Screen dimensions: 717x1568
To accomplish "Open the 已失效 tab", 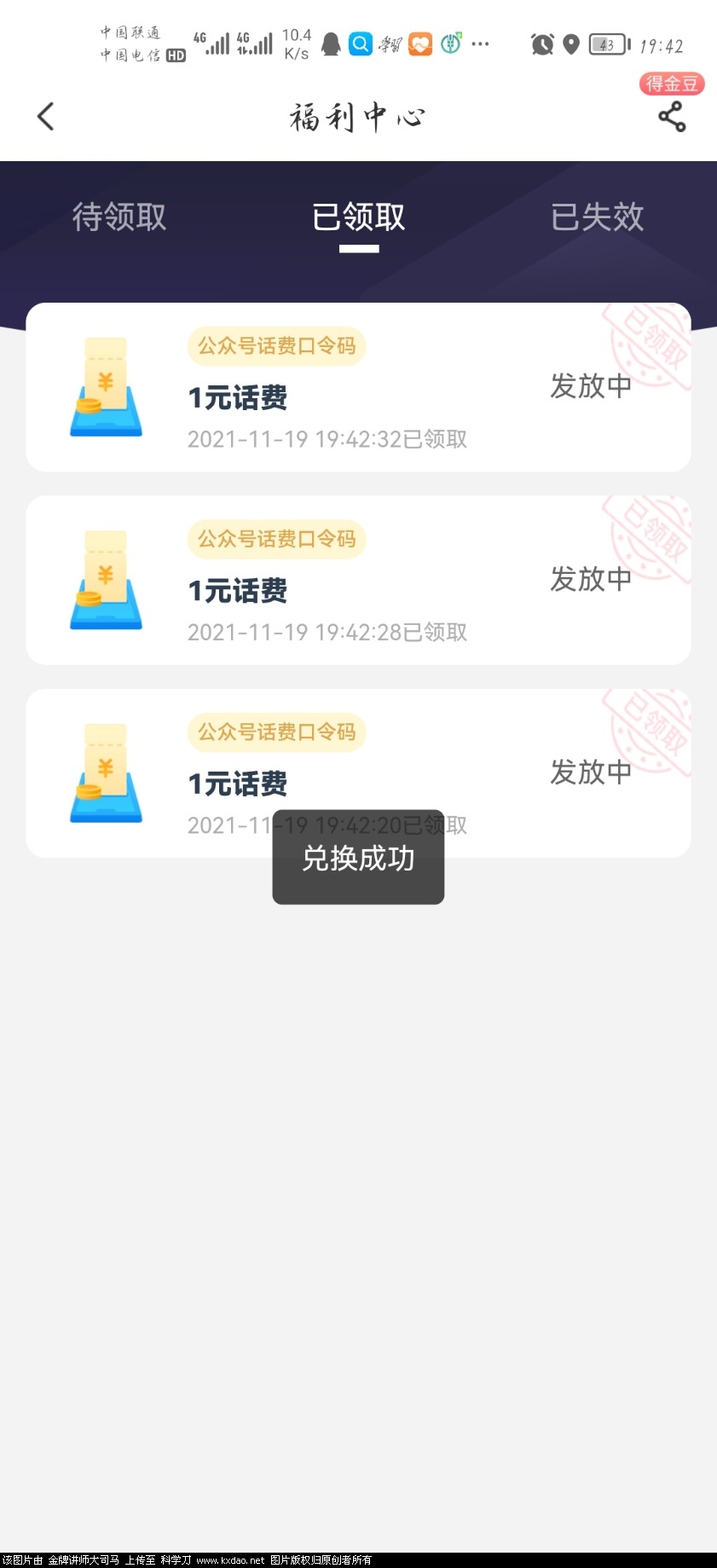I will 597,218.
